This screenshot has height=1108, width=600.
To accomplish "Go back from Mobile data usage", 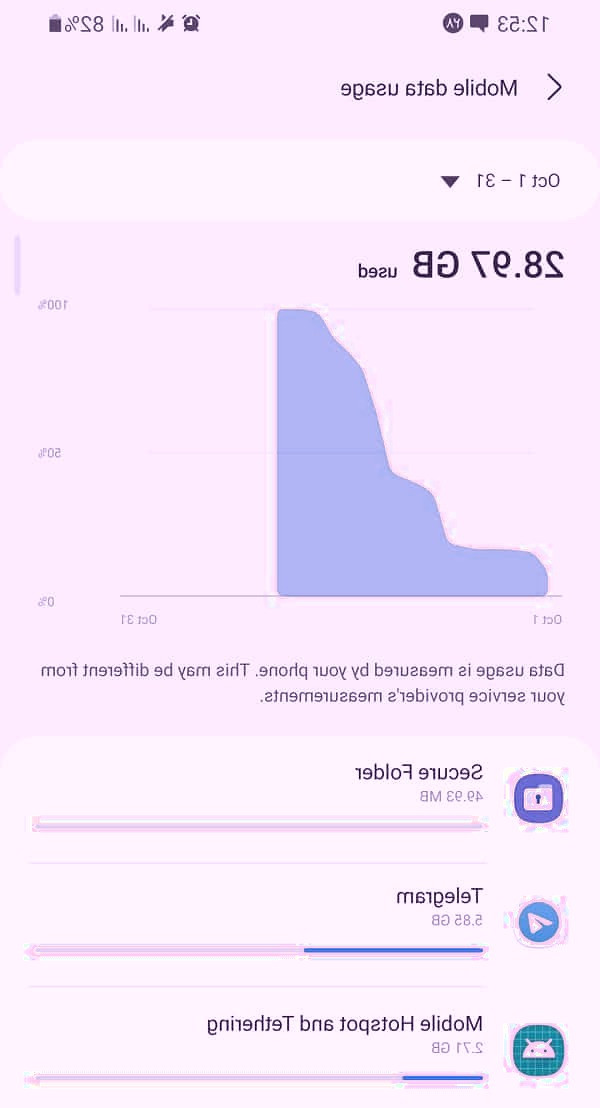I will [x=555, y=88].
